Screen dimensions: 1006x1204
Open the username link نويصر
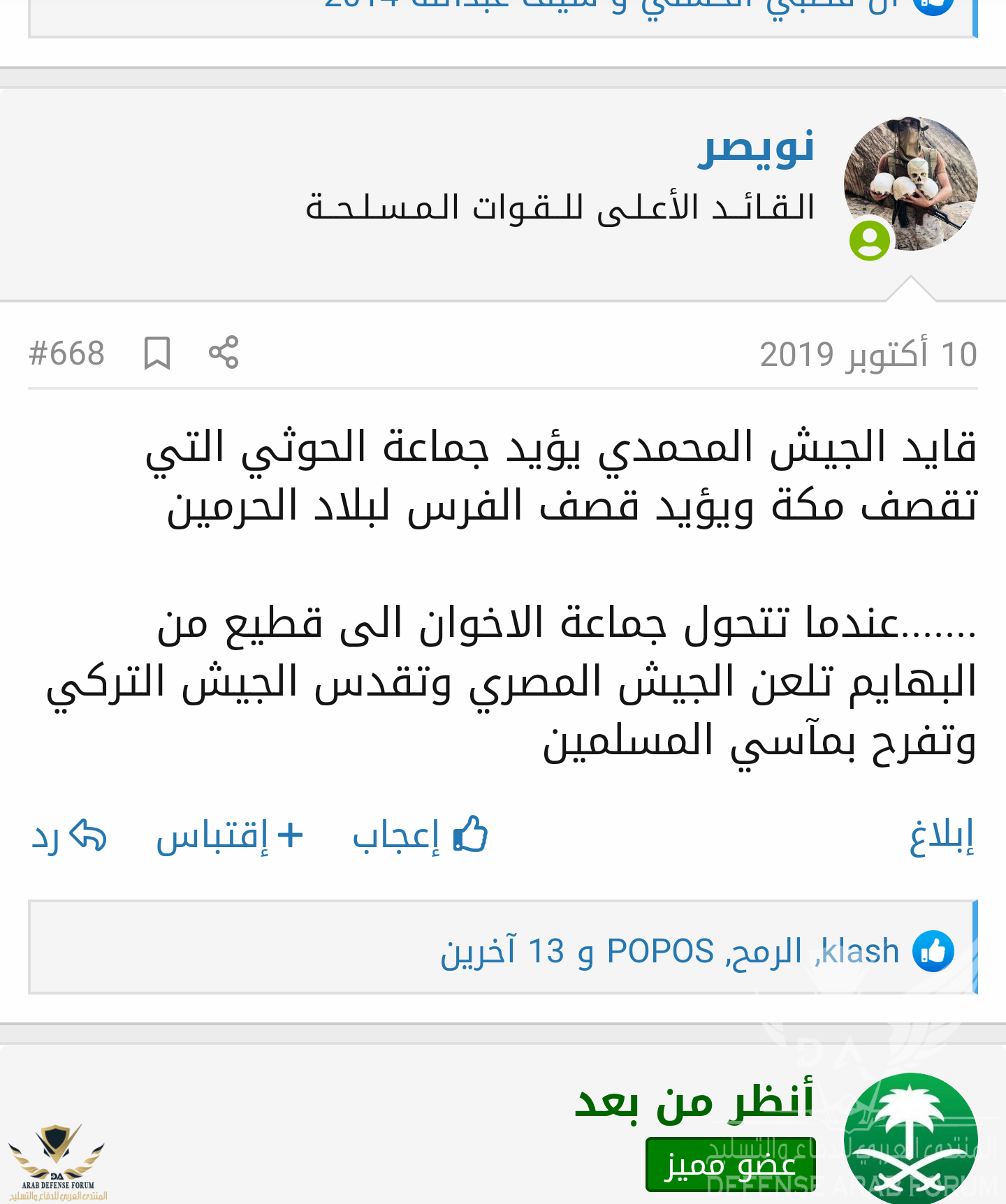pos(756,148)
